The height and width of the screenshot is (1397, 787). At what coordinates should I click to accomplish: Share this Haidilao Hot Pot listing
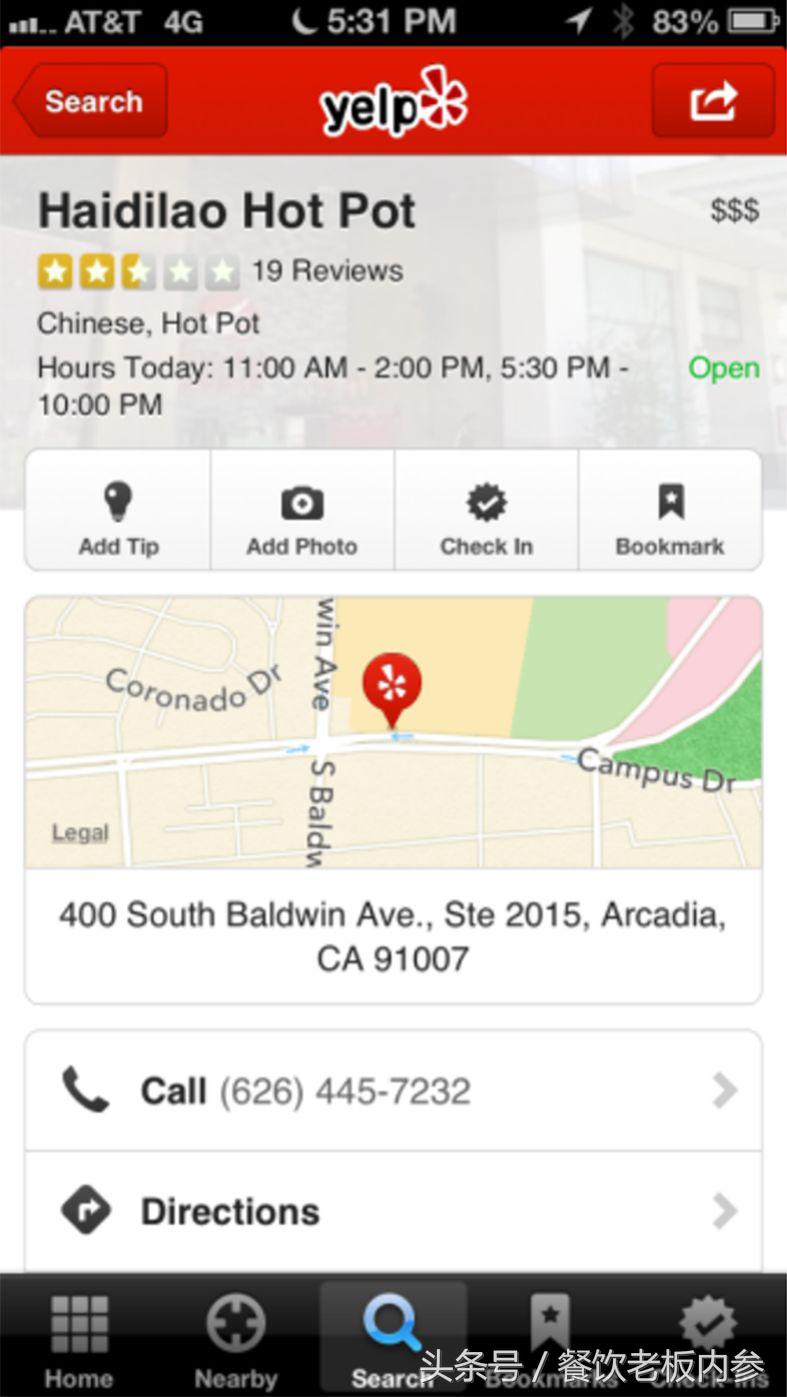coord(712,101)
